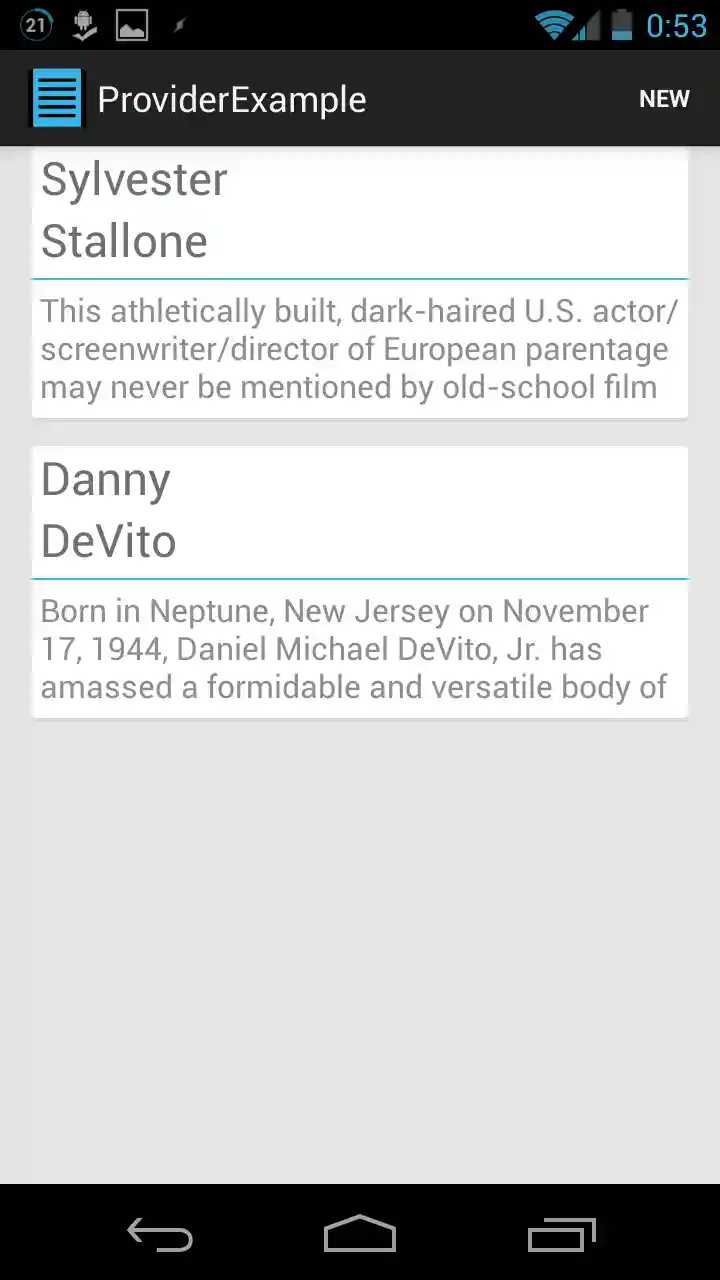The width and height of the screenshot is (720, 1280).
Task: Select the Danny DeVito title text
Action: tap(108, 510)
